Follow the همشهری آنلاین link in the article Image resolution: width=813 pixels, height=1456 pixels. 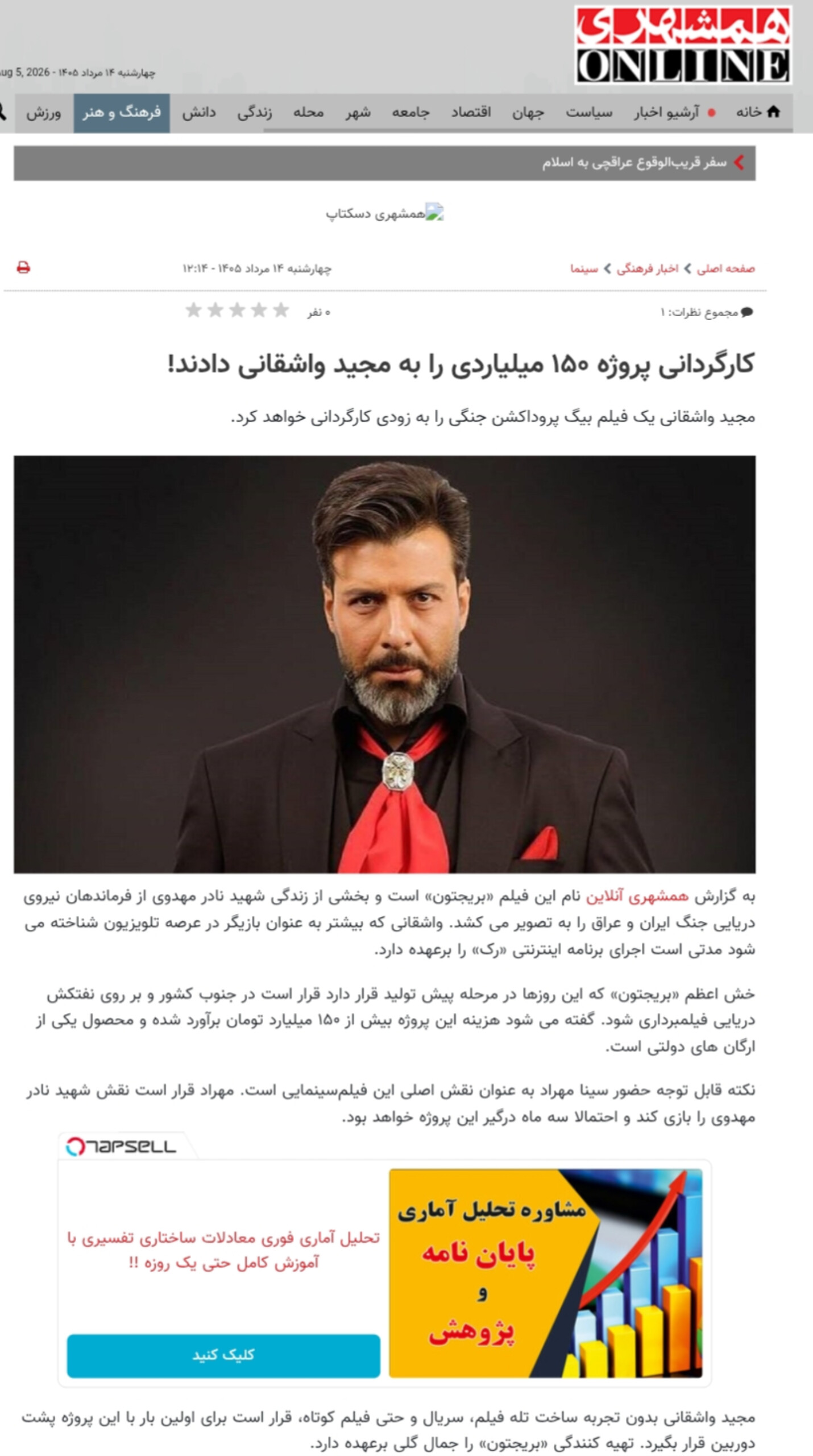click(637, 896)
